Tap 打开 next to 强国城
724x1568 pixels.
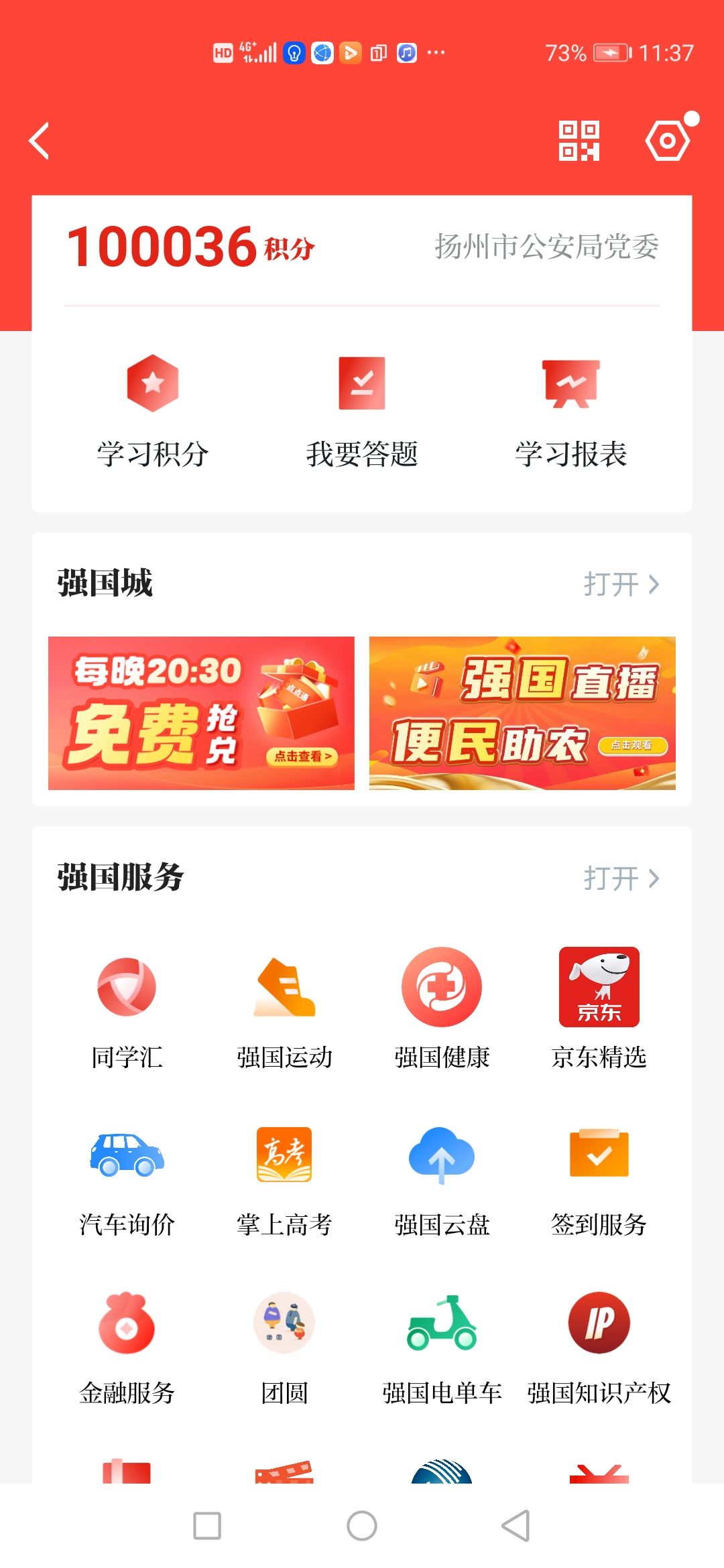(621, 584)
